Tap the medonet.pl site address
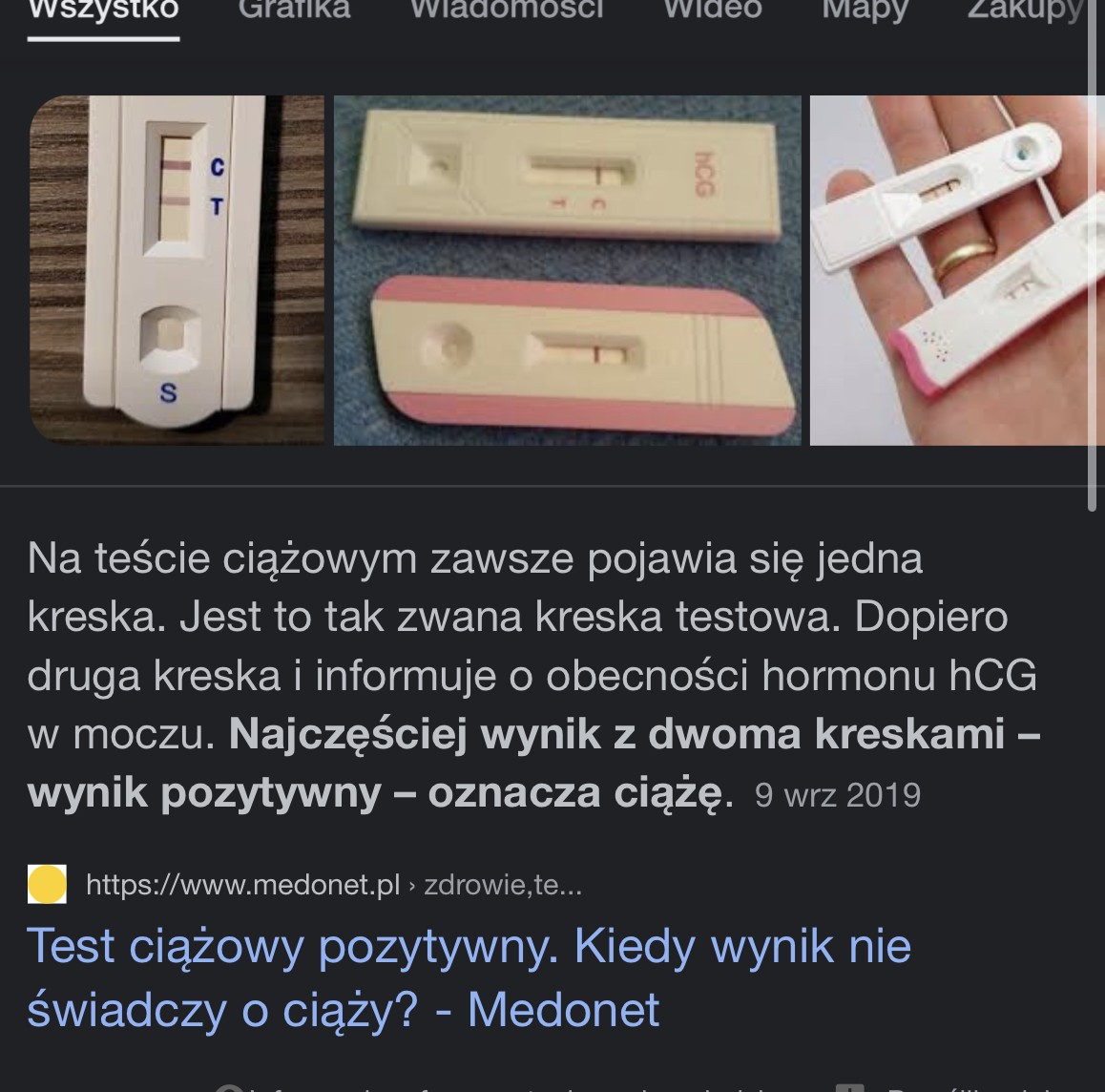This screenshot has height=1092, width=1105. [x=242, y=885]
